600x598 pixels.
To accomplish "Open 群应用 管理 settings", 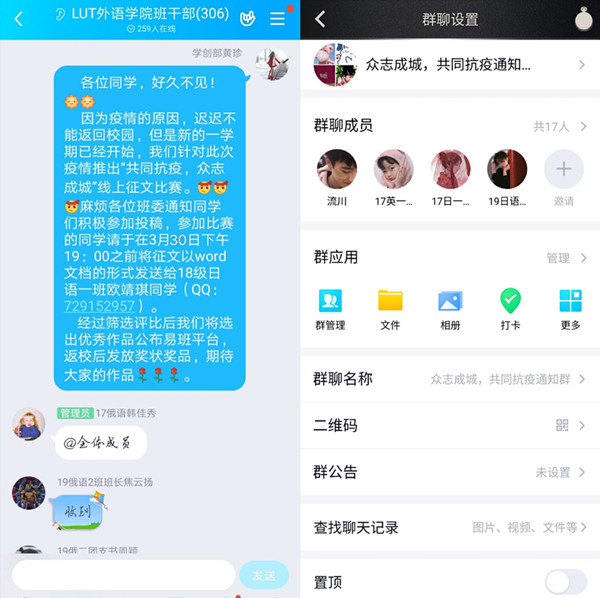I will tap(565, 258).
